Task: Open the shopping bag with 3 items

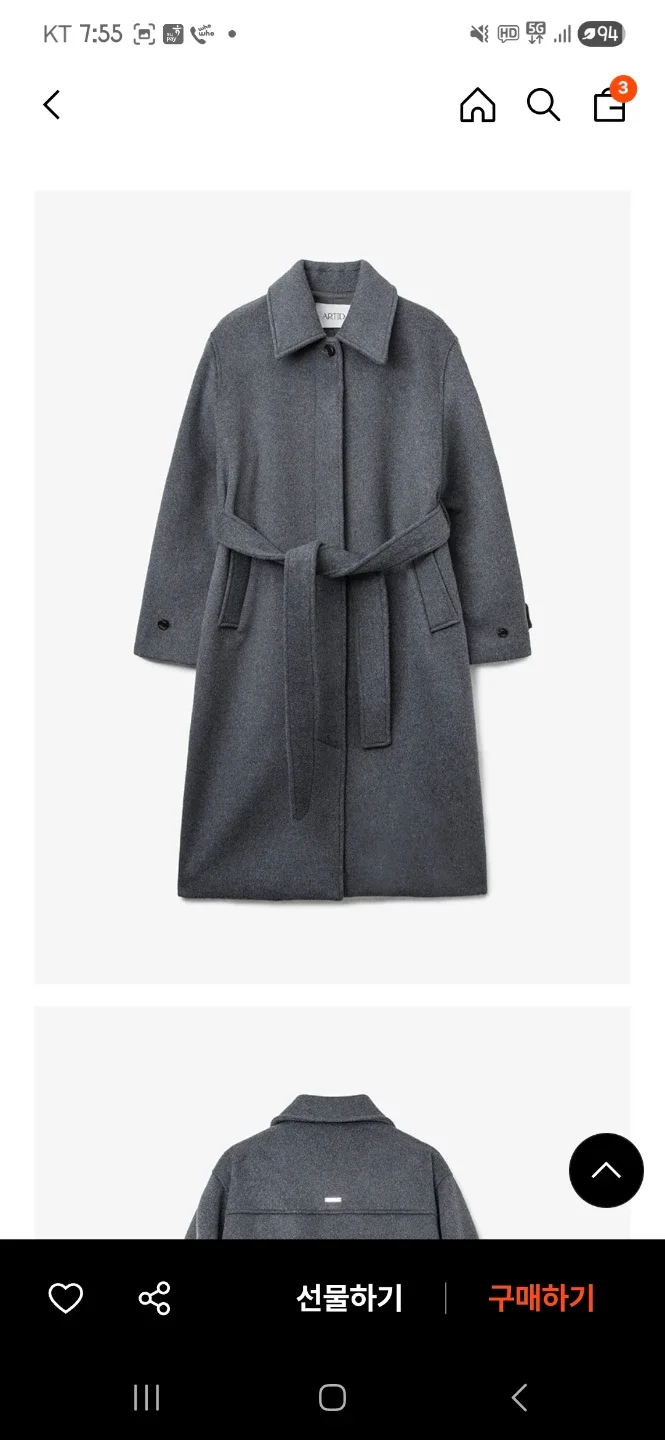Action: 610,104
